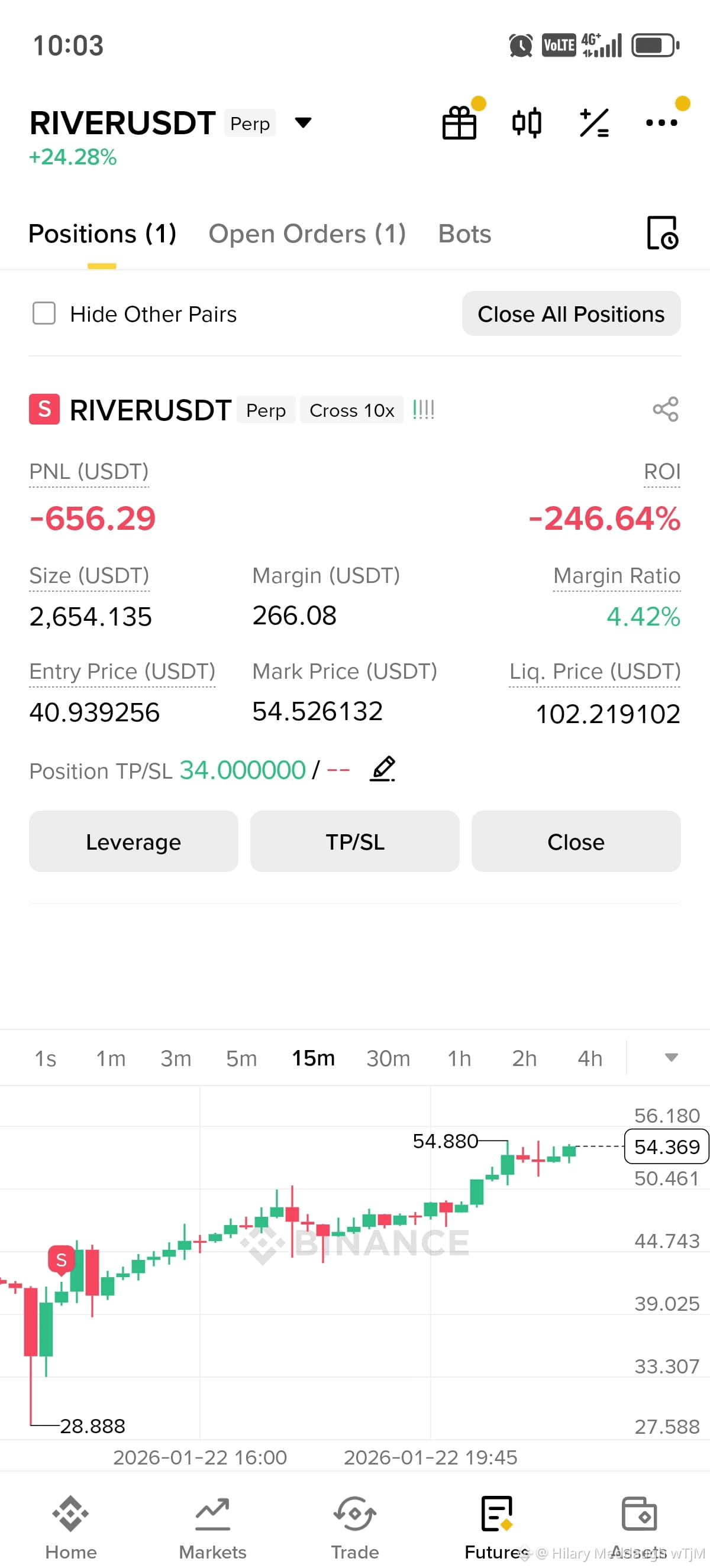Close the RIVERUSDT position

[576, 841]
